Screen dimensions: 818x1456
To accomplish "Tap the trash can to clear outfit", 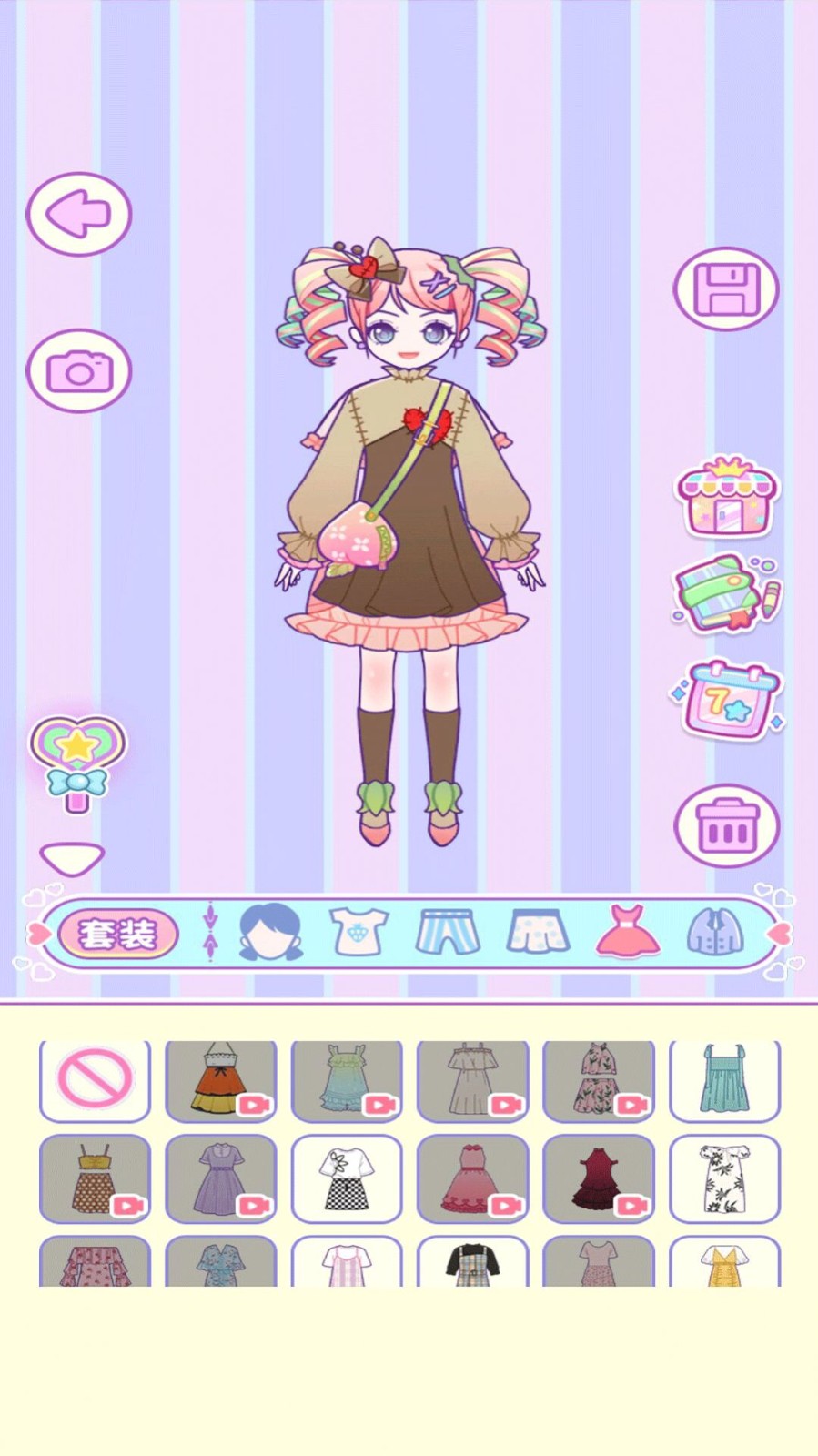I will point(725,824).
